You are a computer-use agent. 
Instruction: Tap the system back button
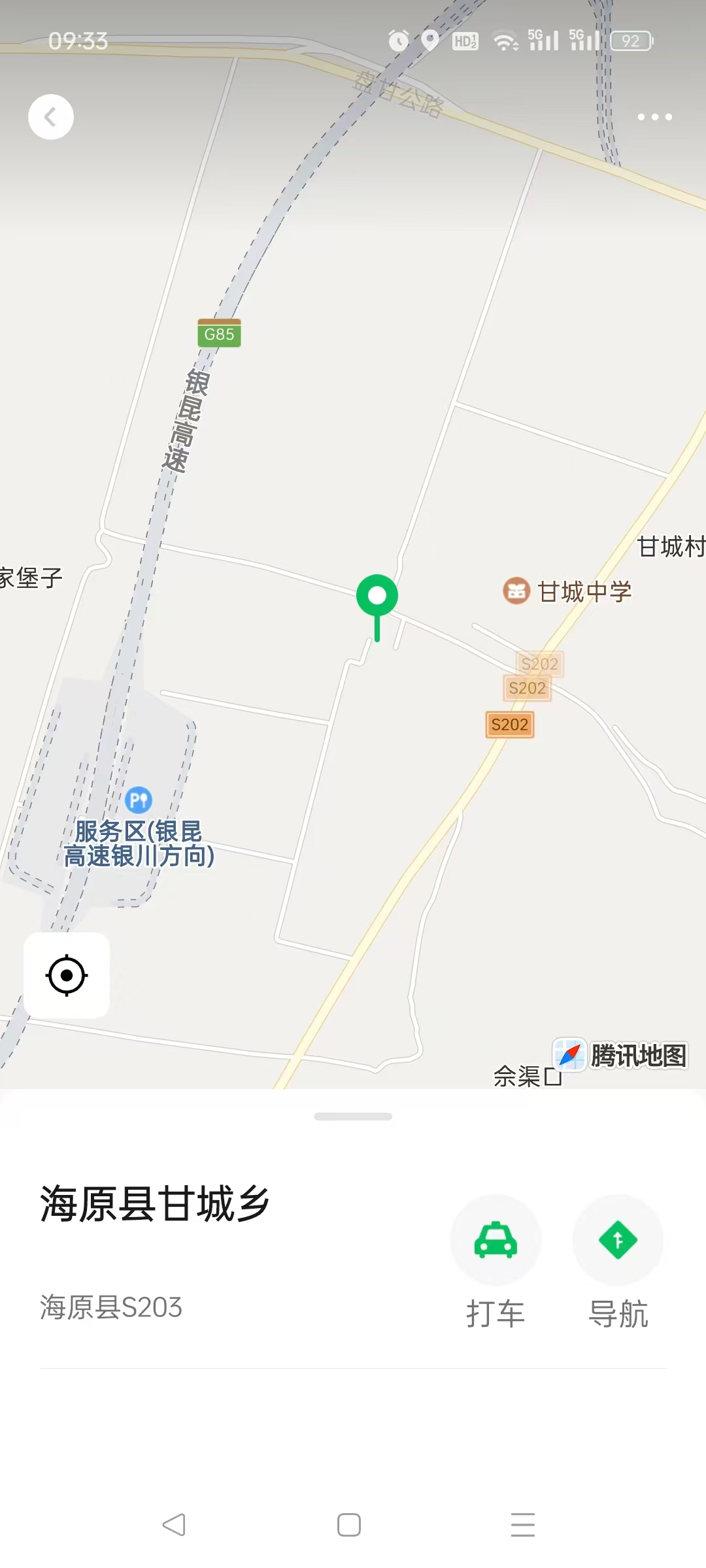click(x=175, y=1525)
